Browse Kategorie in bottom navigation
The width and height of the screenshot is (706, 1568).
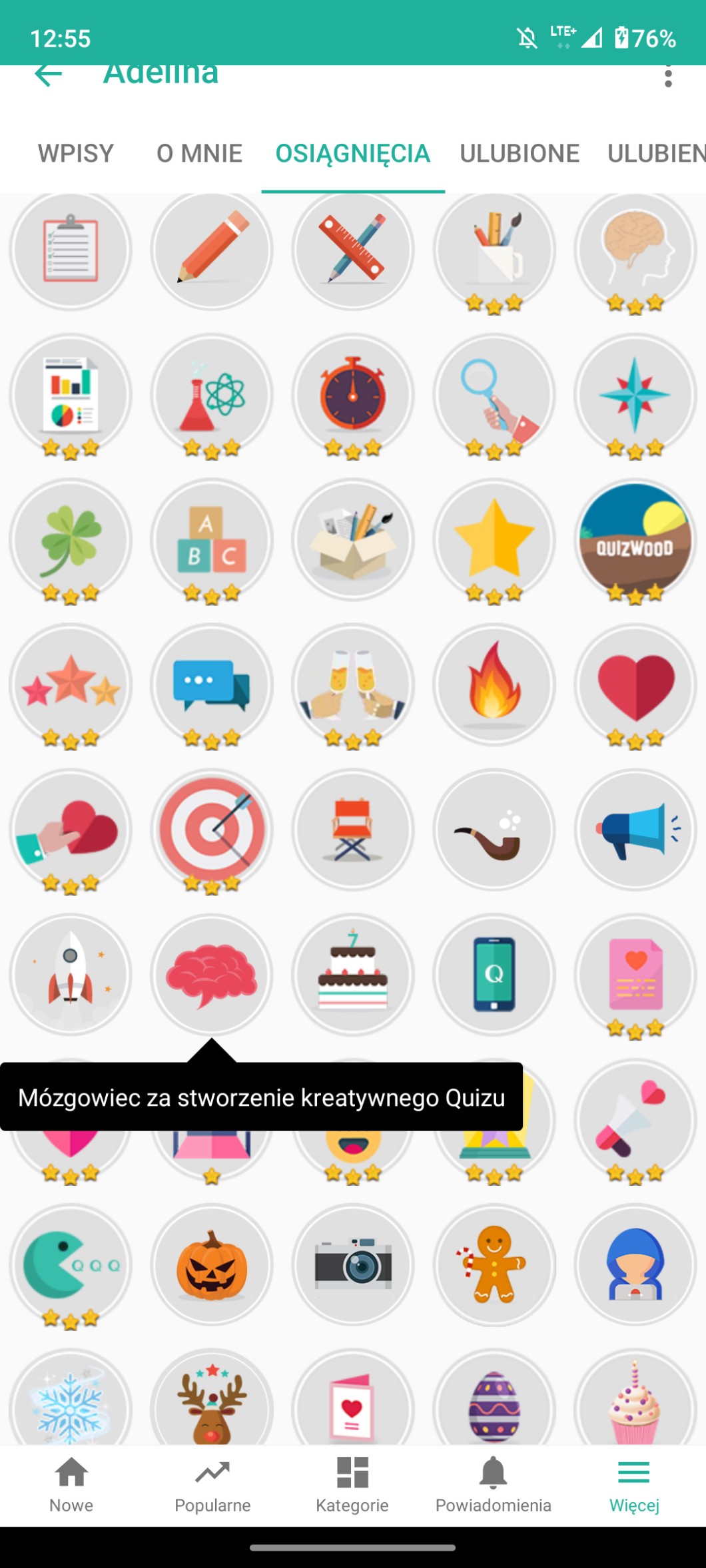(x=352, y=1483)
